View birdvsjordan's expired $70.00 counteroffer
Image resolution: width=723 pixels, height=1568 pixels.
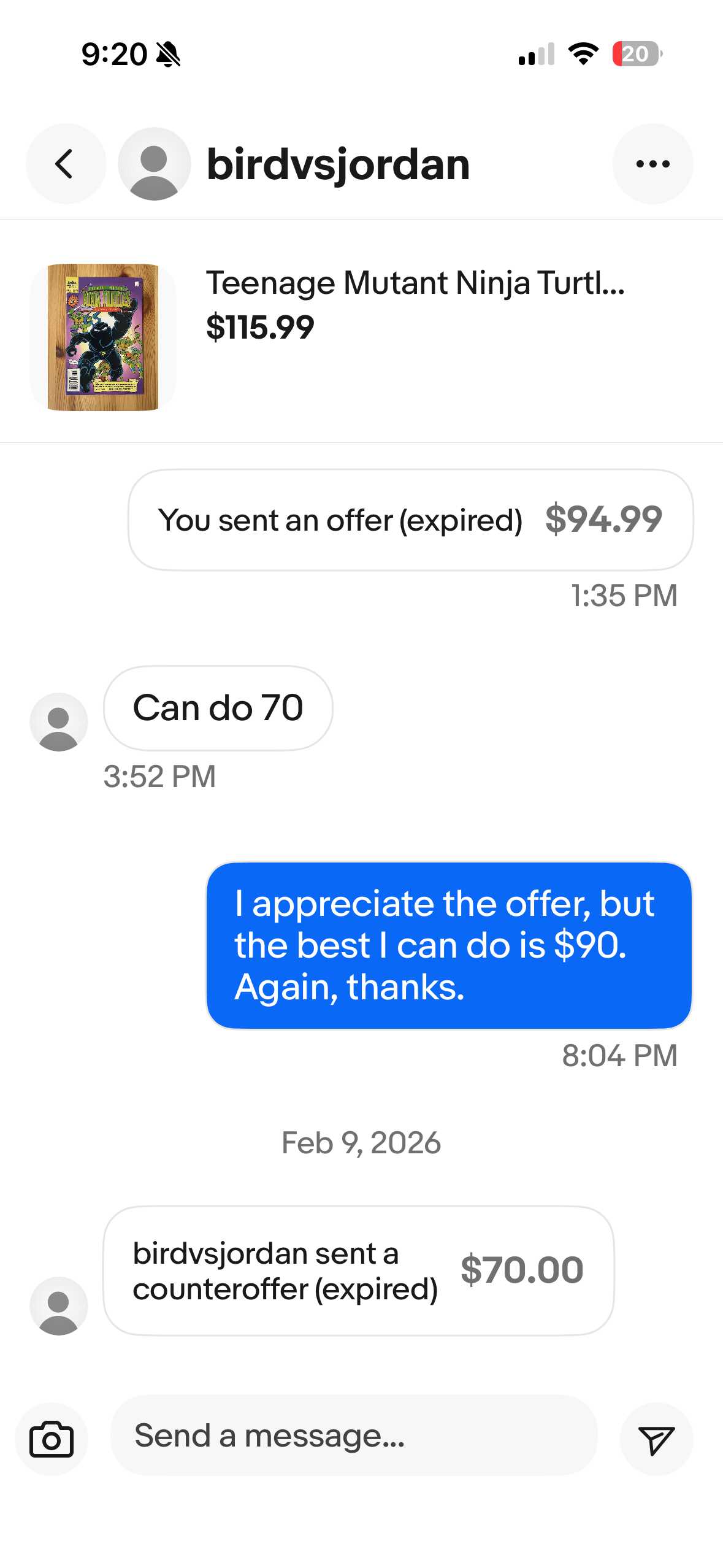point(358,1270)
